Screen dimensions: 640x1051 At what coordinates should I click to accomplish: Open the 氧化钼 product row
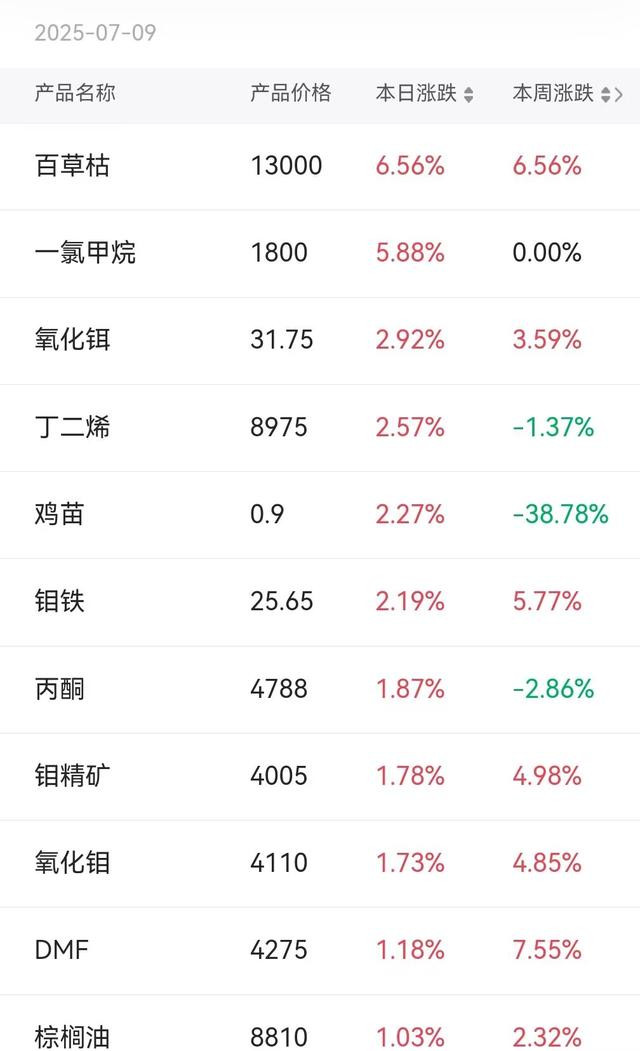[320, 863]
